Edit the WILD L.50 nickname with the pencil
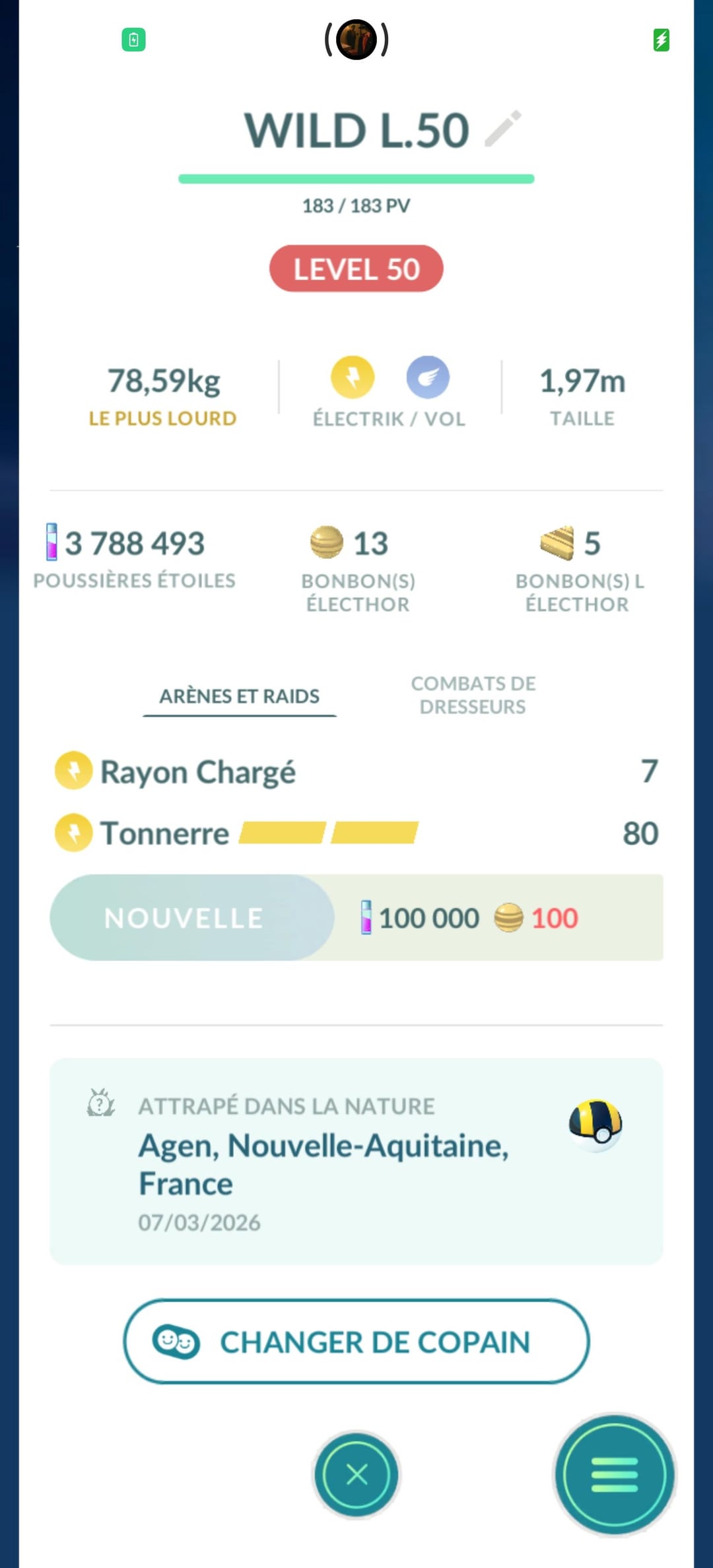This screenshot has width=713, height=1568. point(503,128)
